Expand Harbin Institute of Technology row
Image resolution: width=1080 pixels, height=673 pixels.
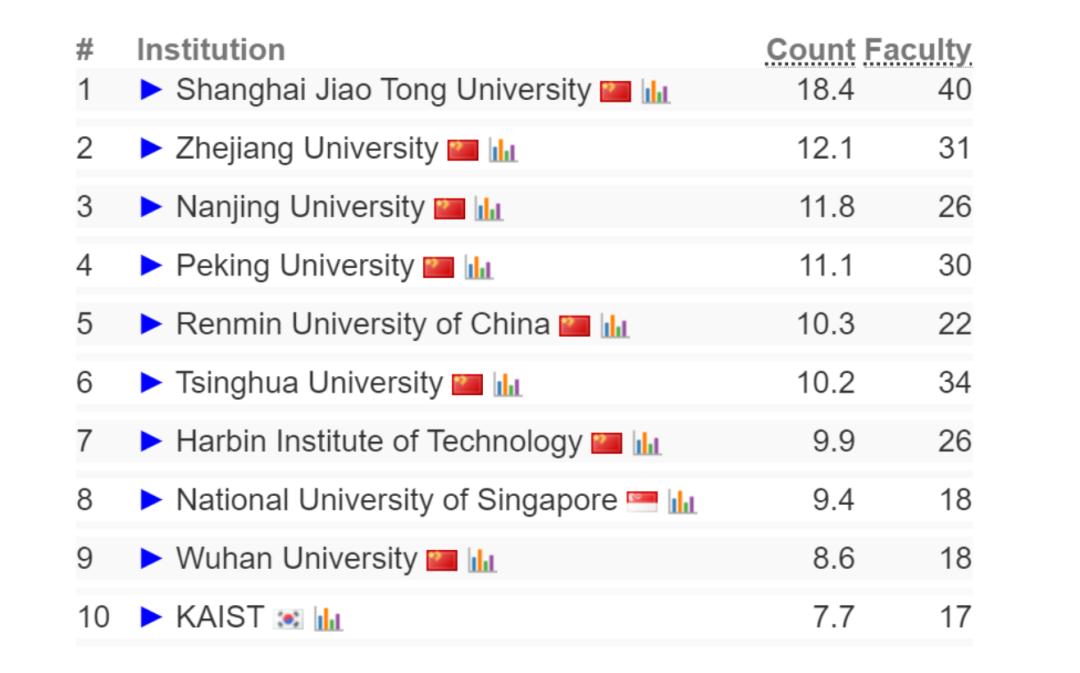(151, 441)
